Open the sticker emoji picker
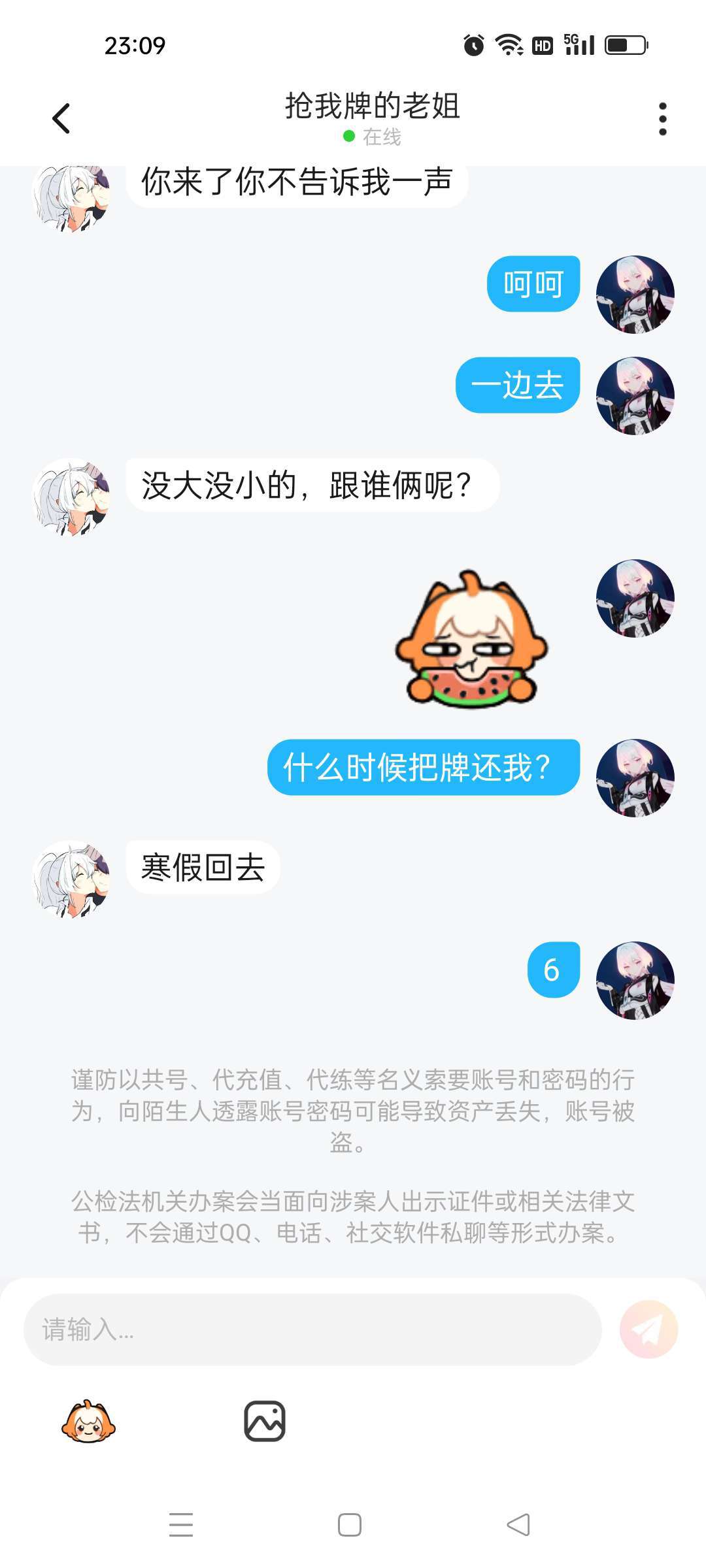Screen dimensions: 706x1568 coord(88,1421)
